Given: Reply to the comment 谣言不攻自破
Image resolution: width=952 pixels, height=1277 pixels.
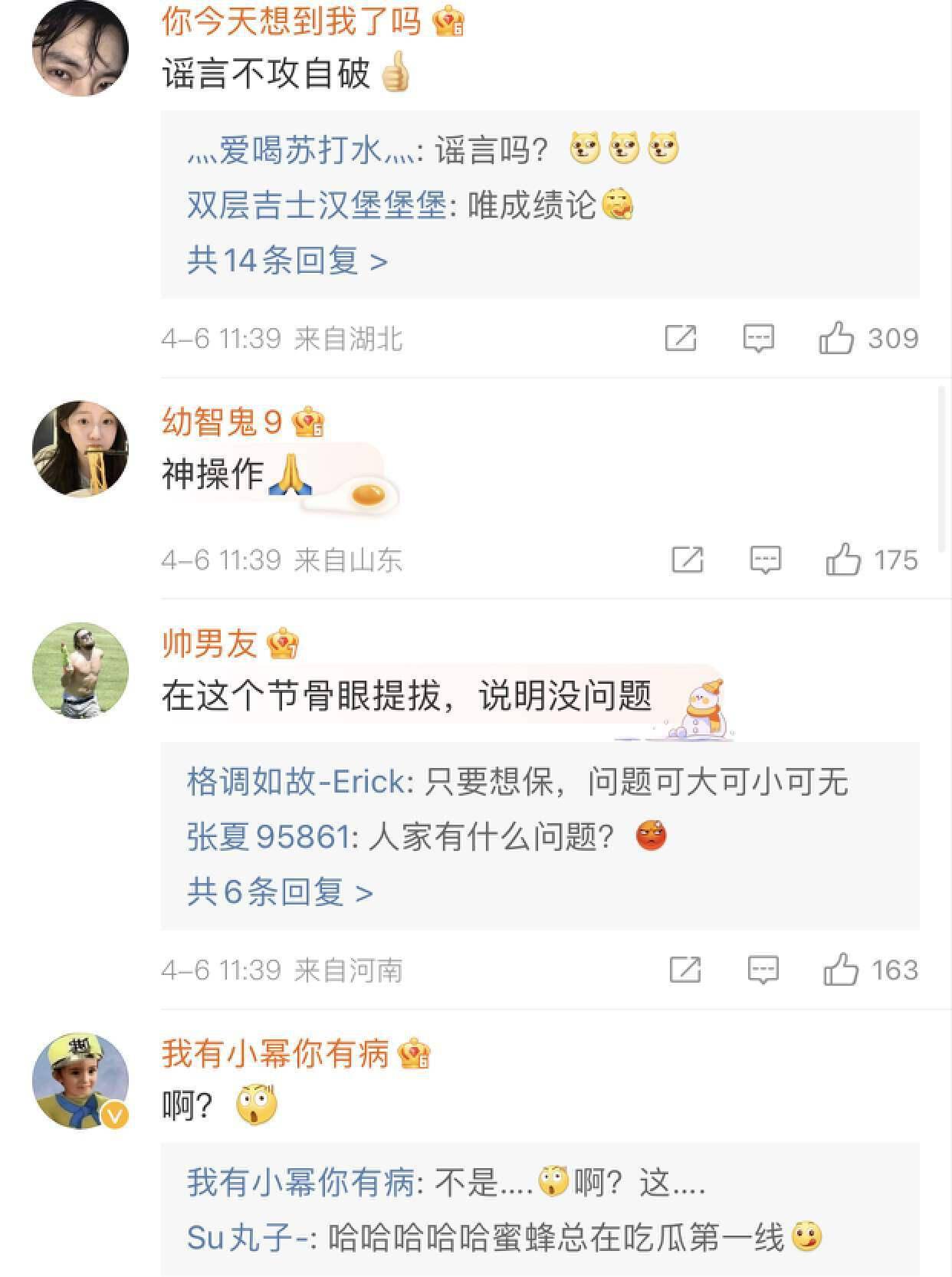Looking at the screenshot, I should [758, 338].
